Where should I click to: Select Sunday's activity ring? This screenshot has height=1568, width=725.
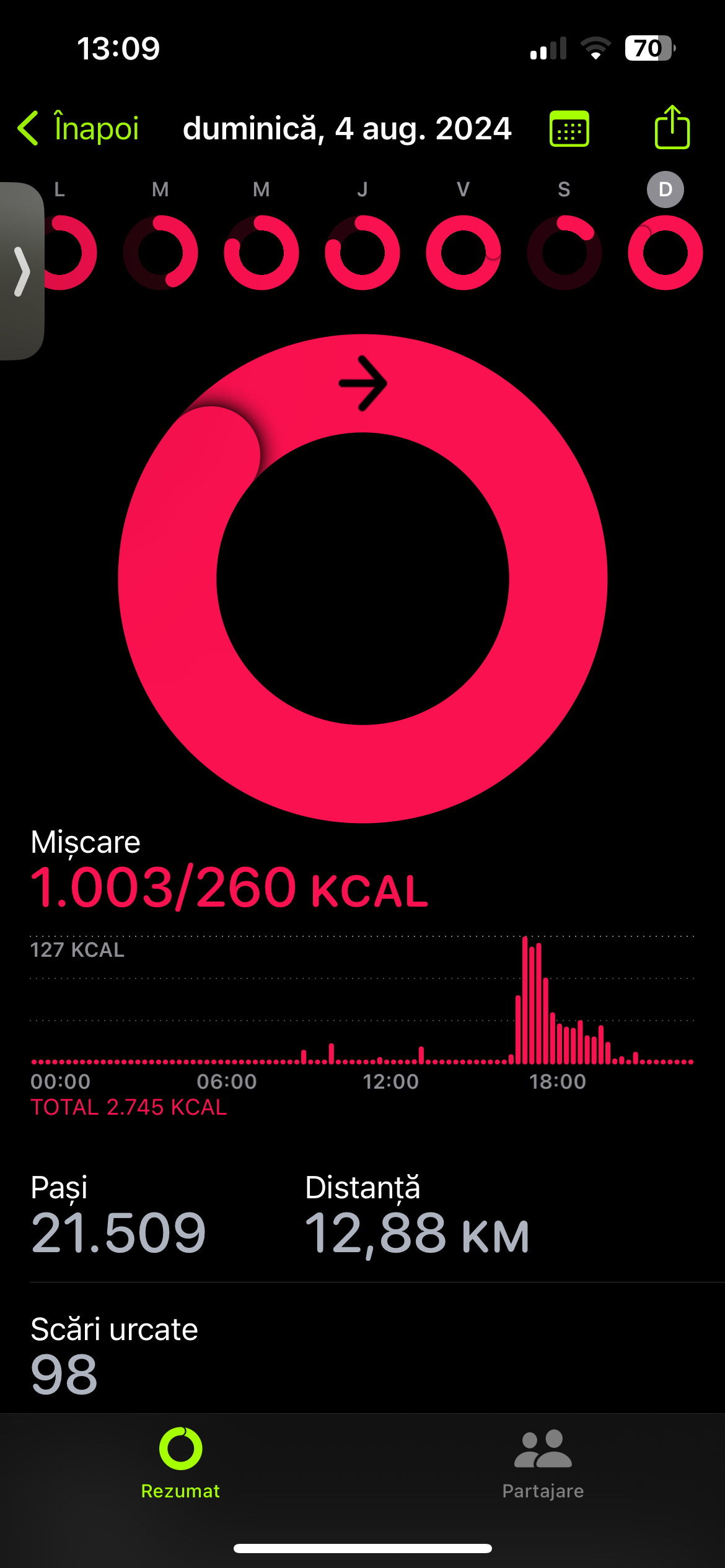[665, 253]
